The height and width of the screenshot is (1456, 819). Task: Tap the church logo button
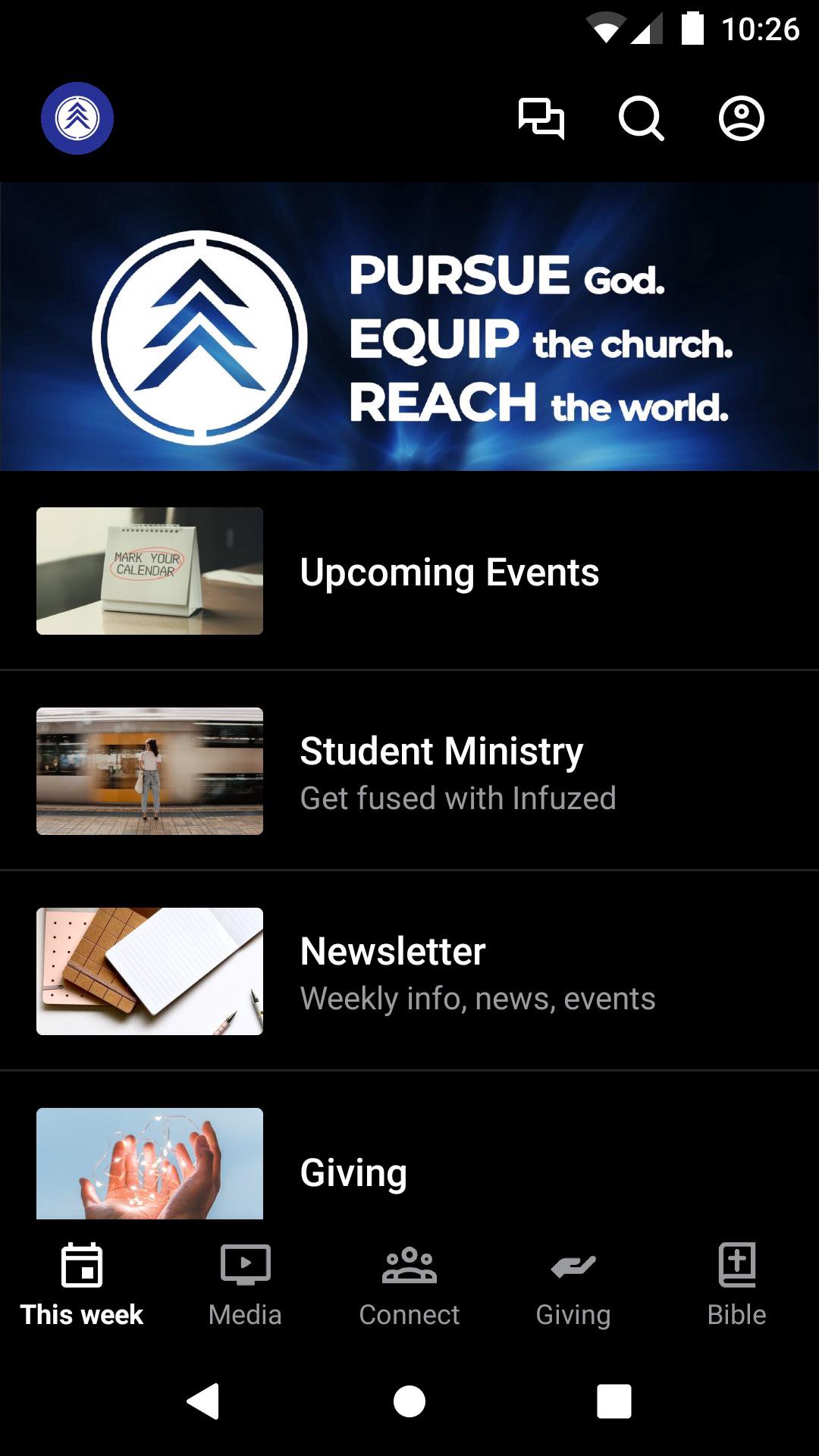coord(77,118)
